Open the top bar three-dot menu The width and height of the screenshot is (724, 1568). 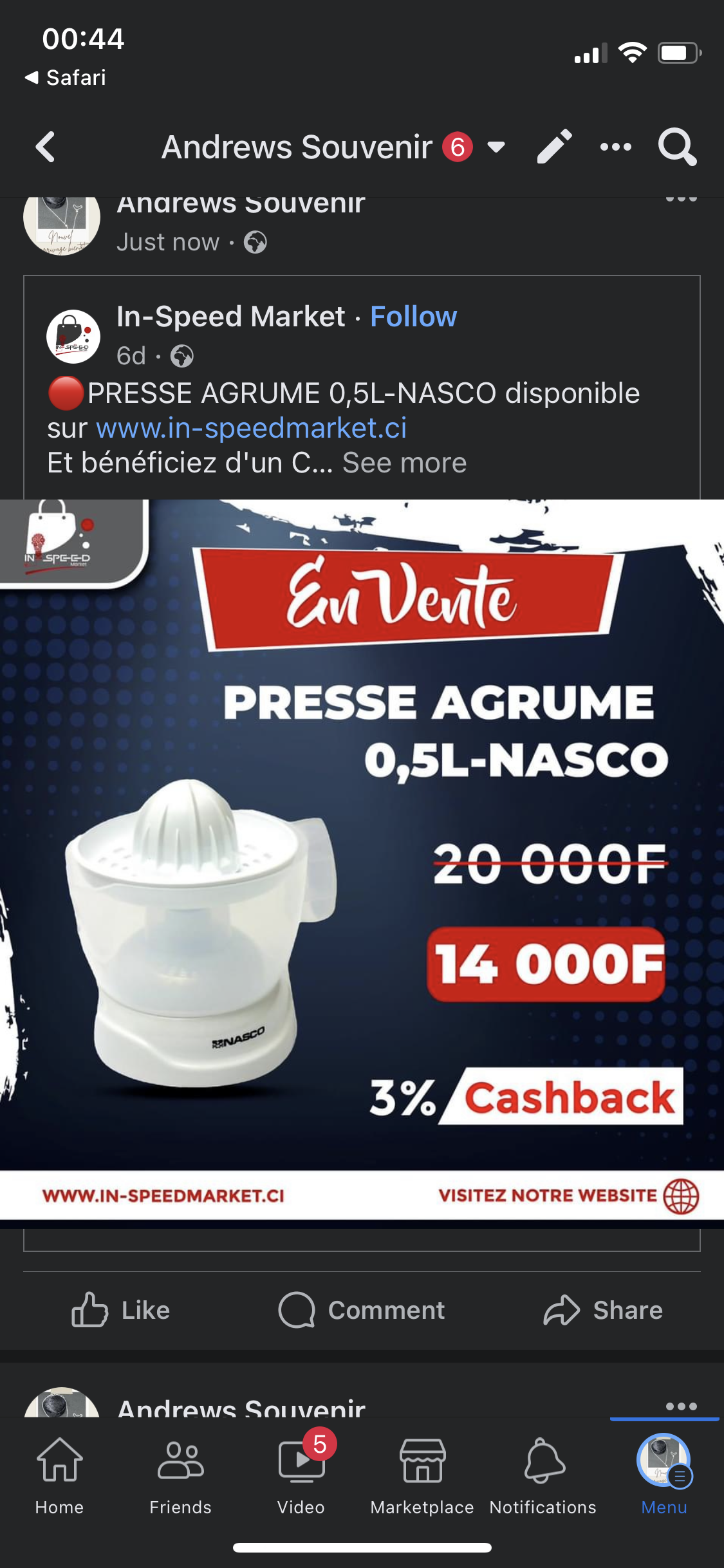point(615,147)
